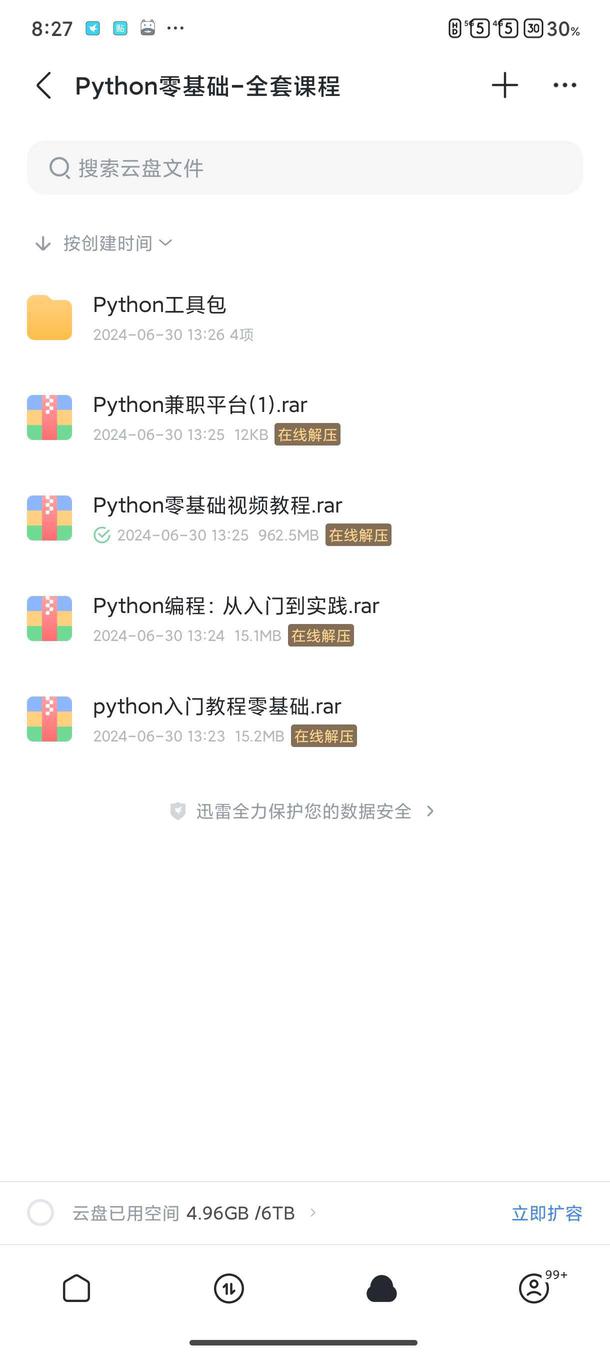The width and height of the screenshot is (610, 1356).
Task: Open Python零基础视频教程.rar file
Action: click(304, 518)
